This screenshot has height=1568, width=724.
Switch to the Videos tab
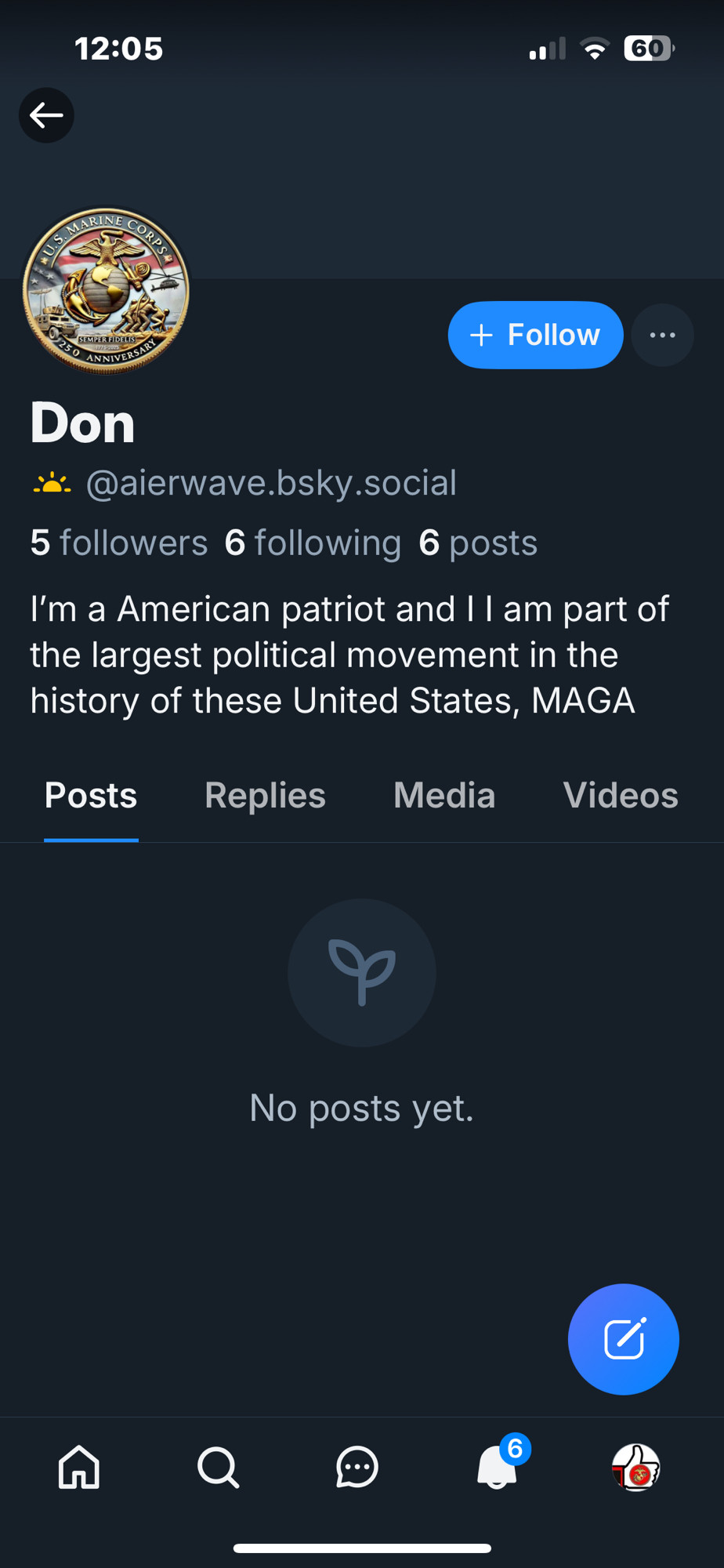[x=621, y=795]
